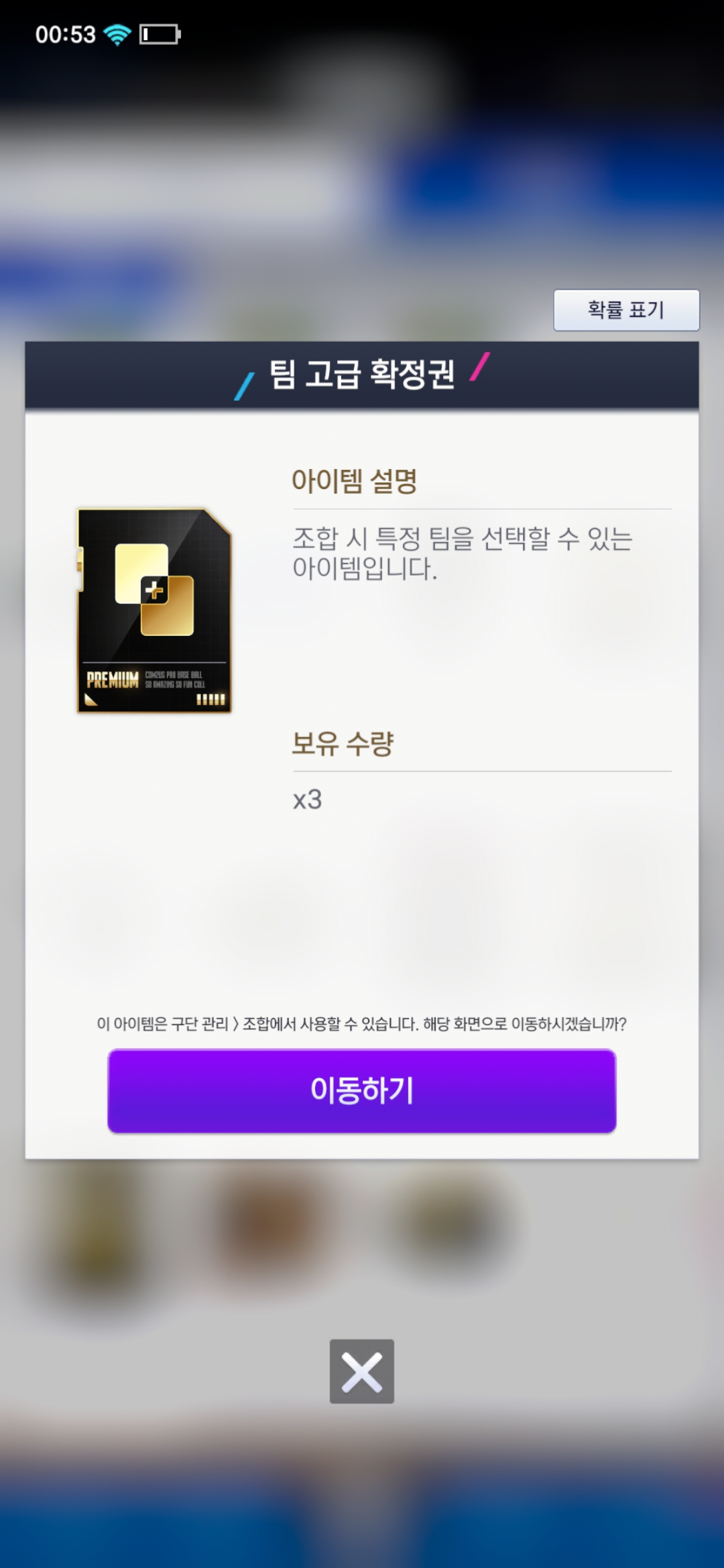Tap 이동하기 to go to combination screen

click(362, 1090)
